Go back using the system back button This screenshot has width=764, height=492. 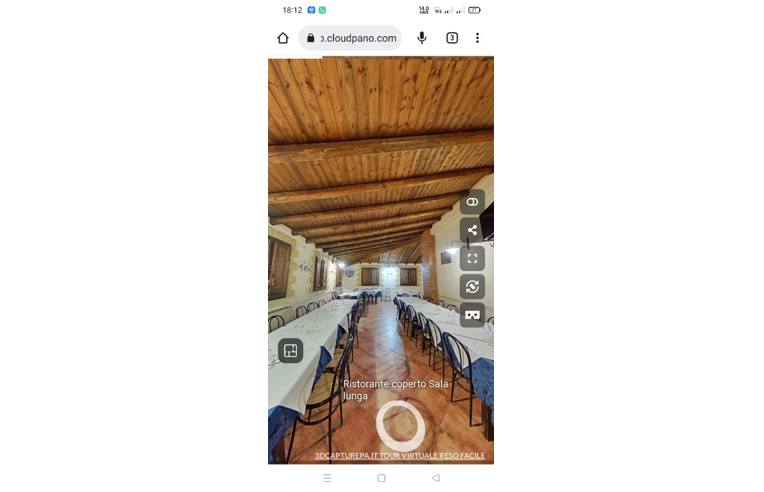435,478
